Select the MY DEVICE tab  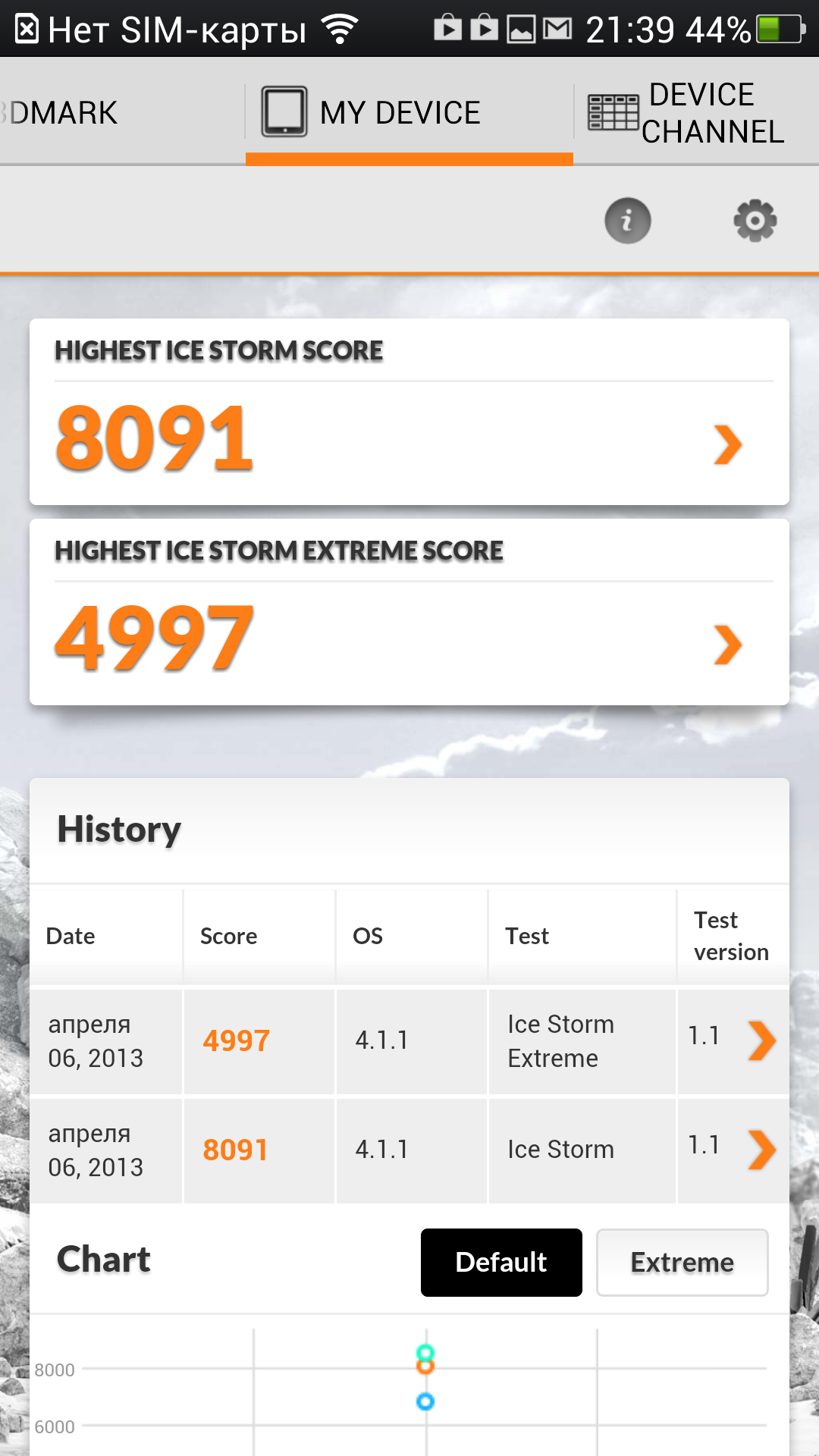click(x=409, y=112)
